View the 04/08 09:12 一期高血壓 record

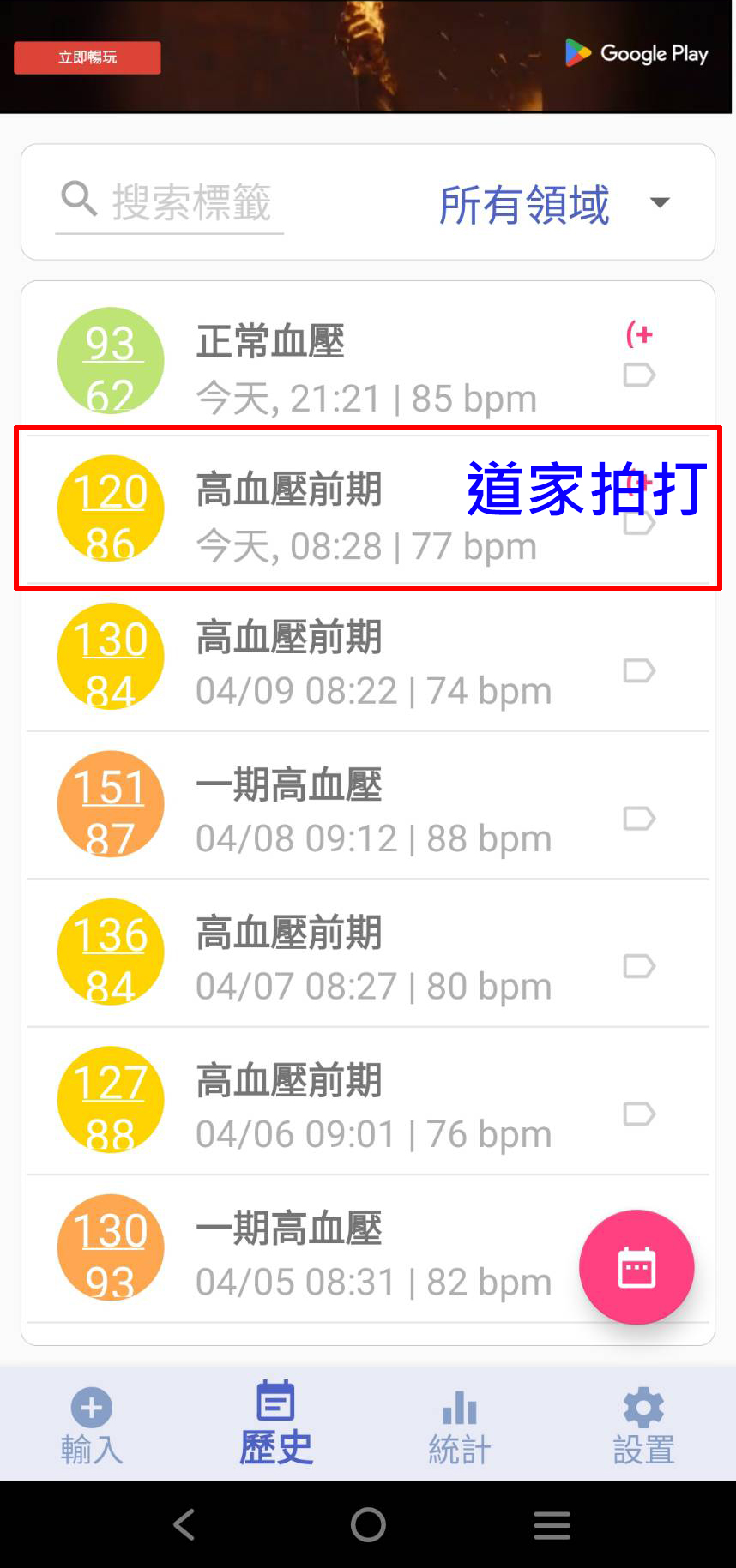[373, 811]
